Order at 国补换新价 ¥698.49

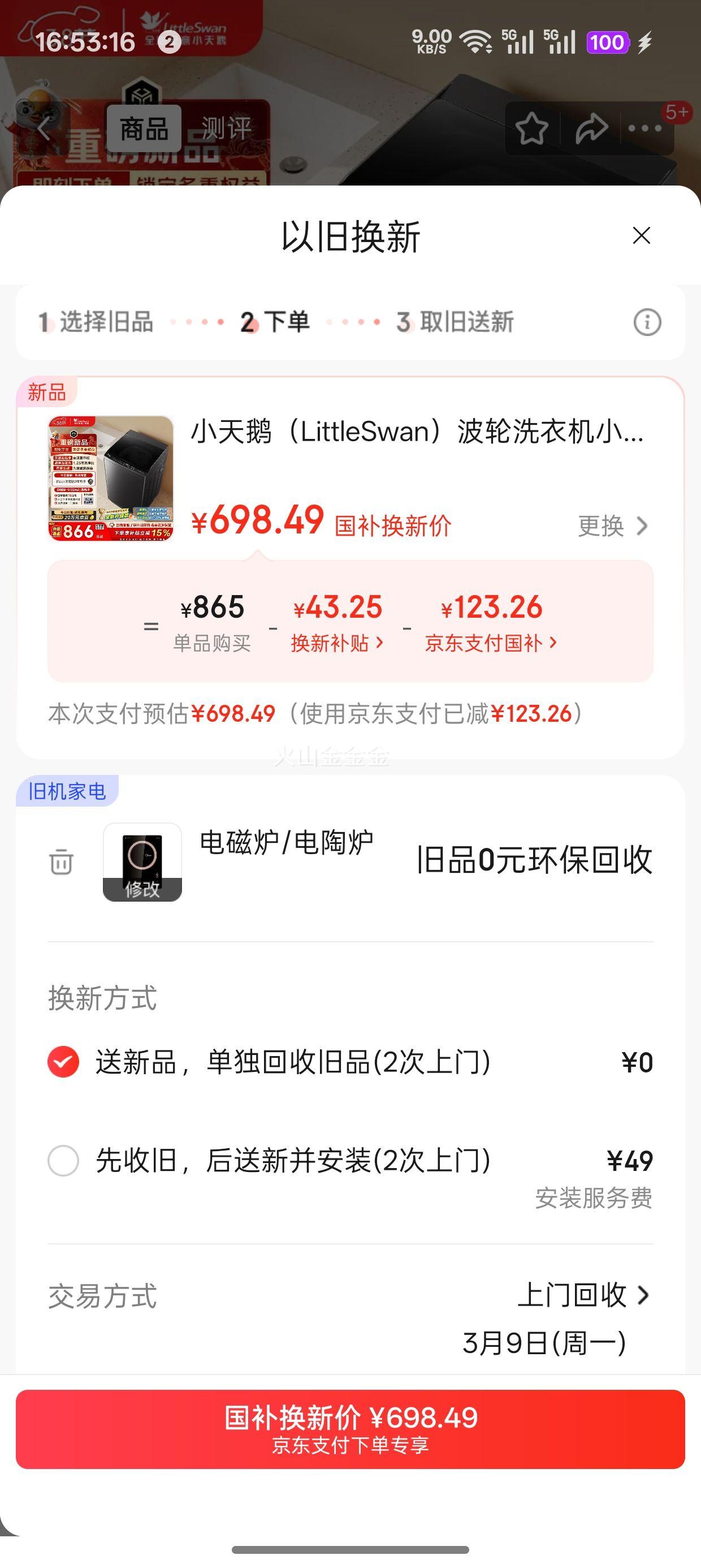(350, 1429)
